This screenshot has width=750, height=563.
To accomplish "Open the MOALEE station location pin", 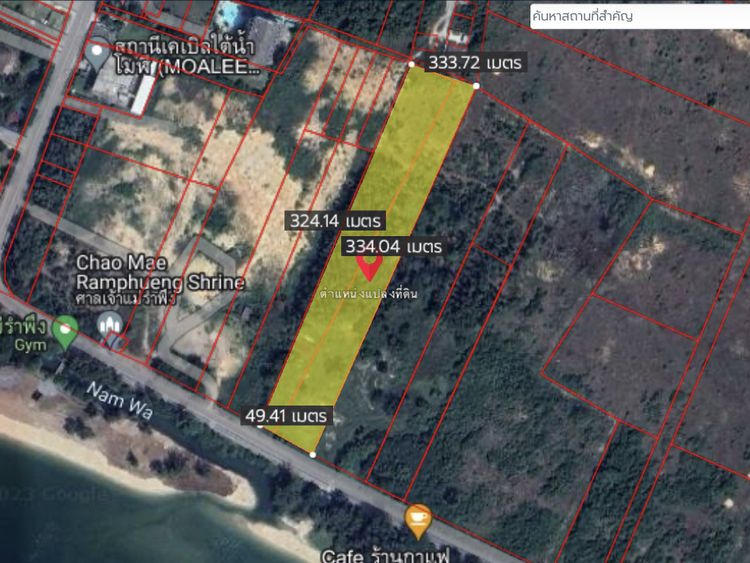I will click(x=98, y=53).
